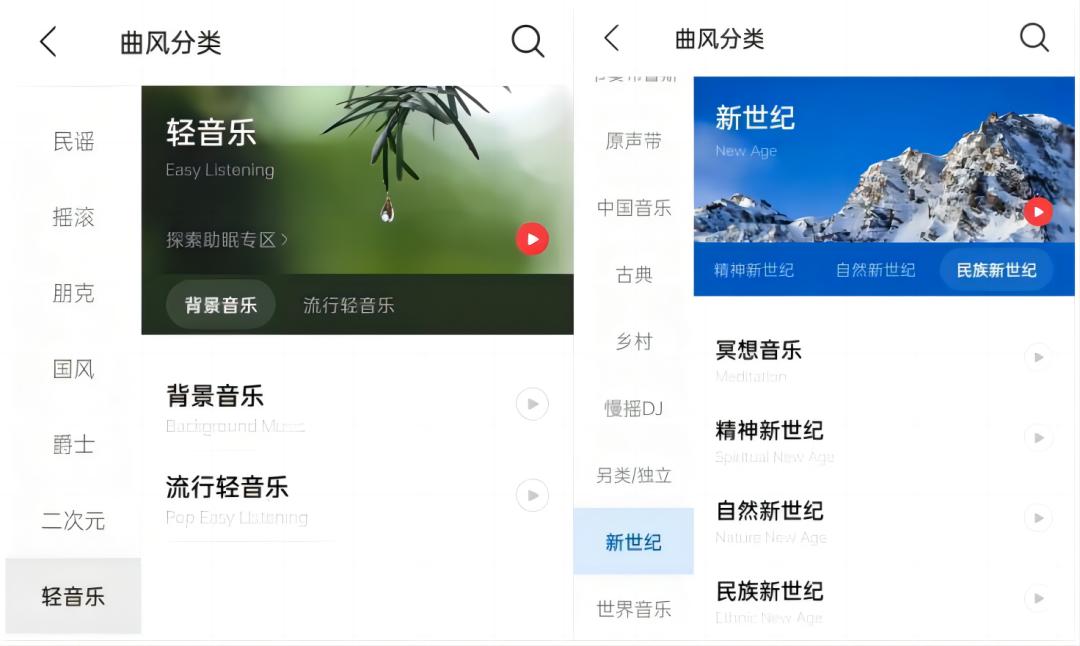
Task: Choose 朋克 in the sidebar
Action: pyautogui.click(x=73, y=293)
